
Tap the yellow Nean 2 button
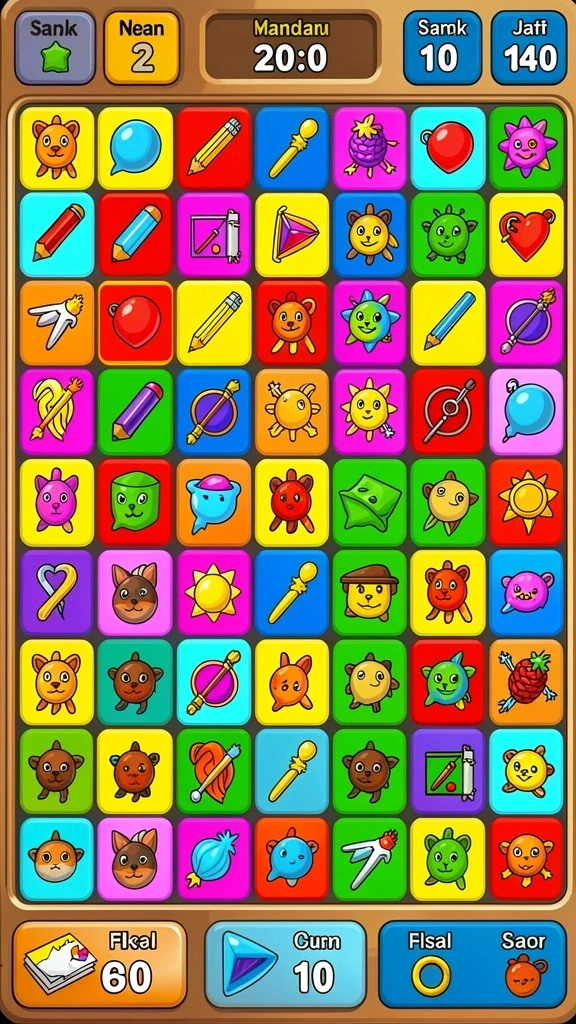click(x=142, y=48)
